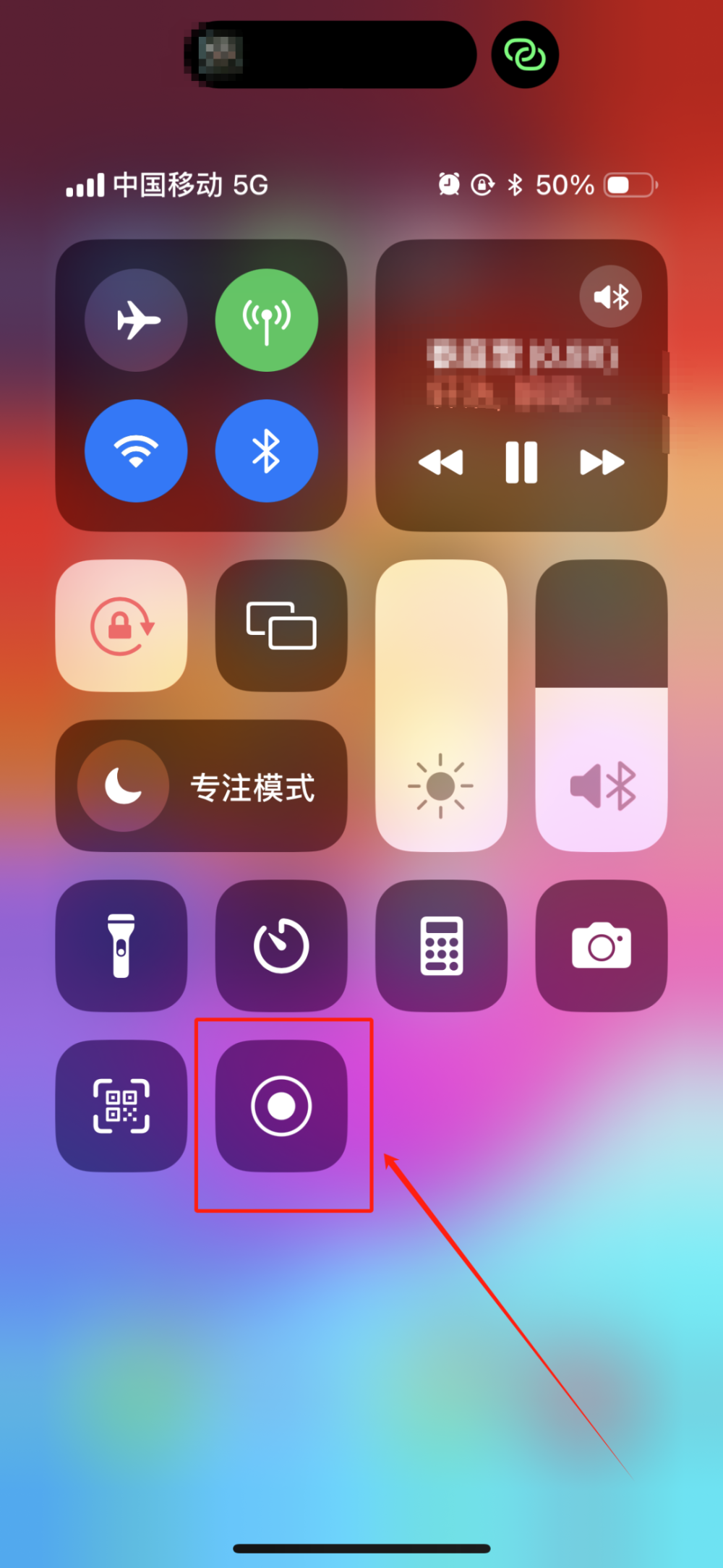Image resolution: width=723 pixels, height=1568 pixels.
Task: Open the QR code scanner
Action: 121,1105
